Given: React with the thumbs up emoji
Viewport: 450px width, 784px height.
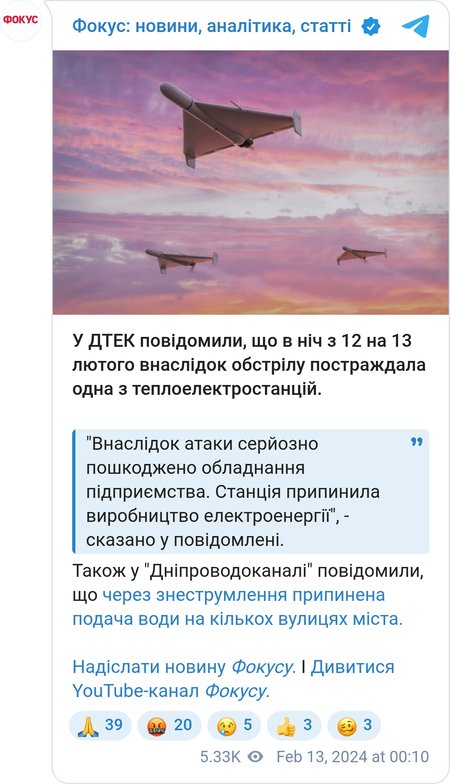Looking at the screenshot, I should pos(294,725).
